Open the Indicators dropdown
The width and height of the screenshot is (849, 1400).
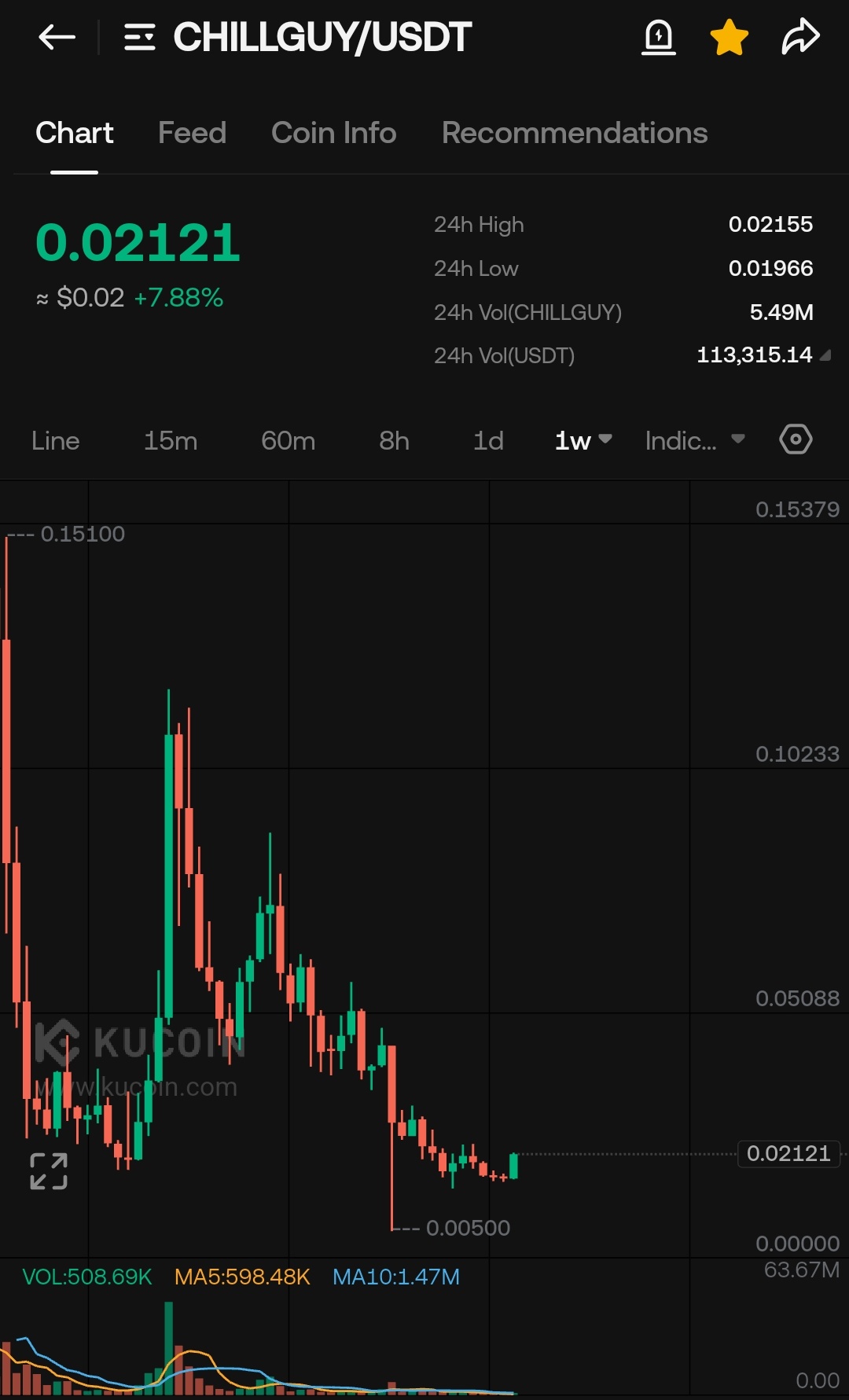click(x=694, y=440)
